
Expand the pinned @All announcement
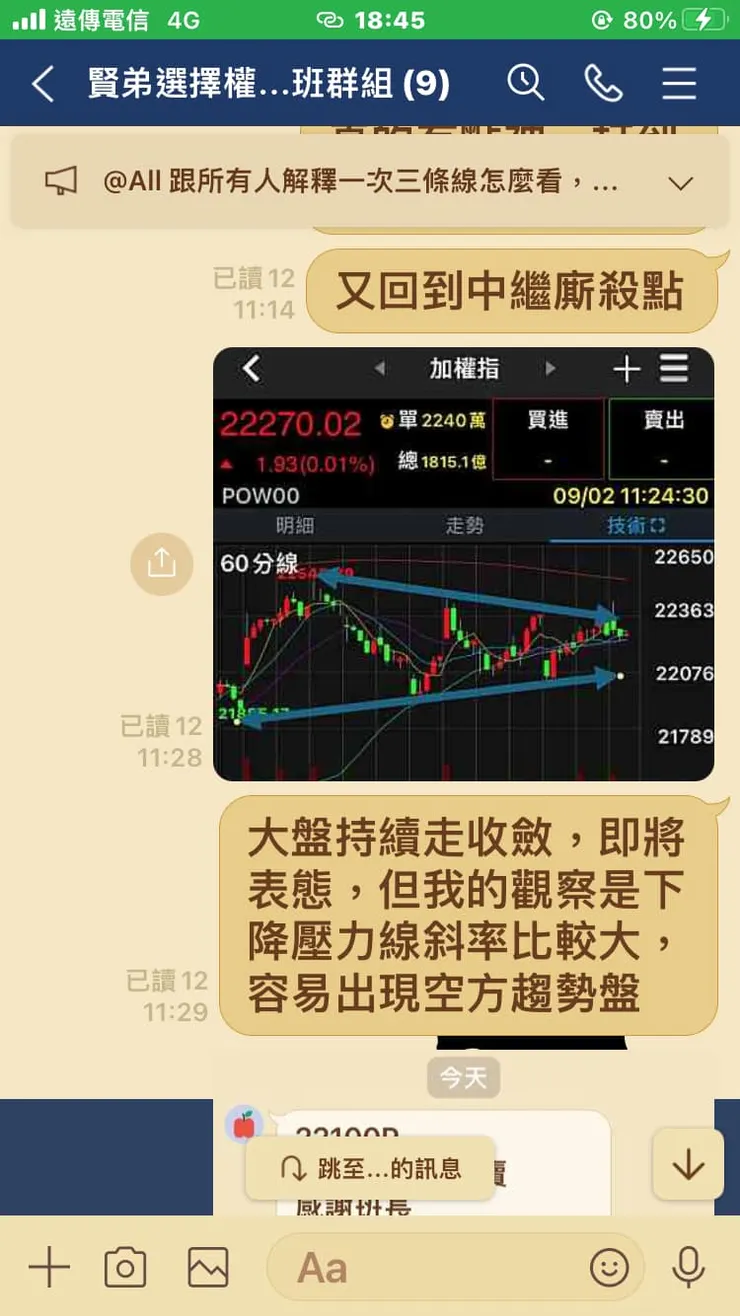click(680, 183)
